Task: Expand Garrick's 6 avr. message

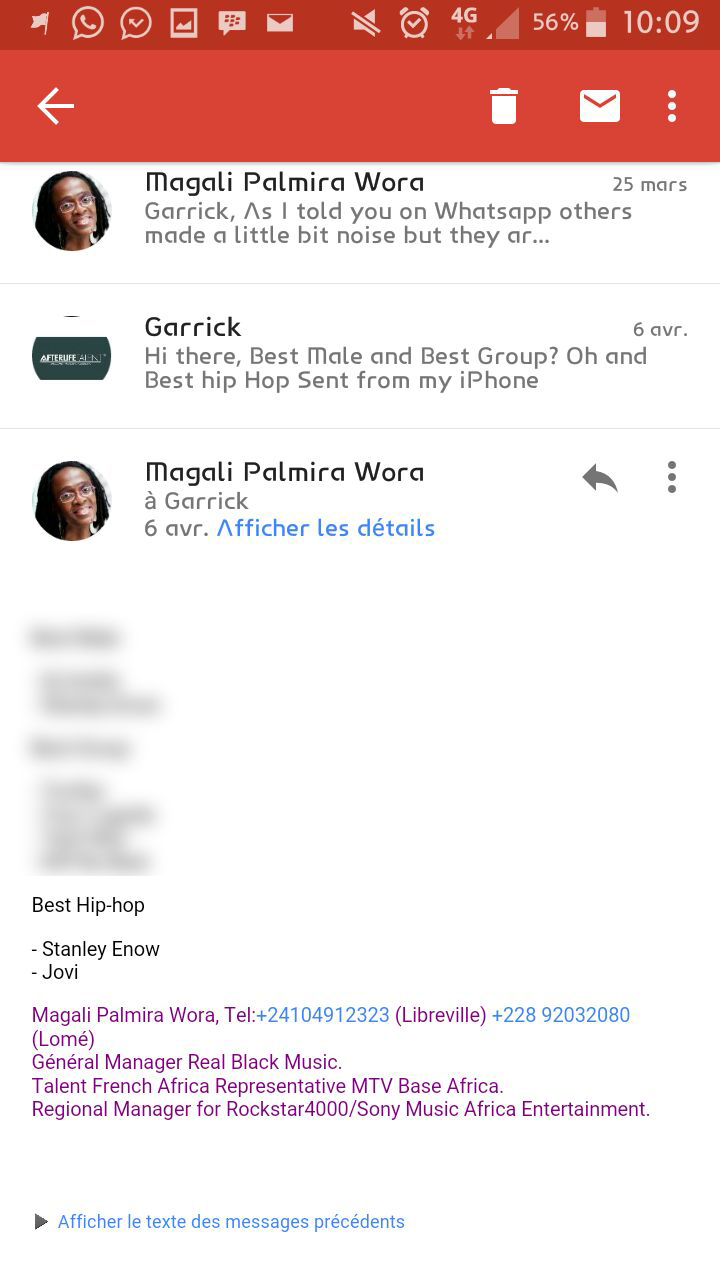Action: coord(360,356)
